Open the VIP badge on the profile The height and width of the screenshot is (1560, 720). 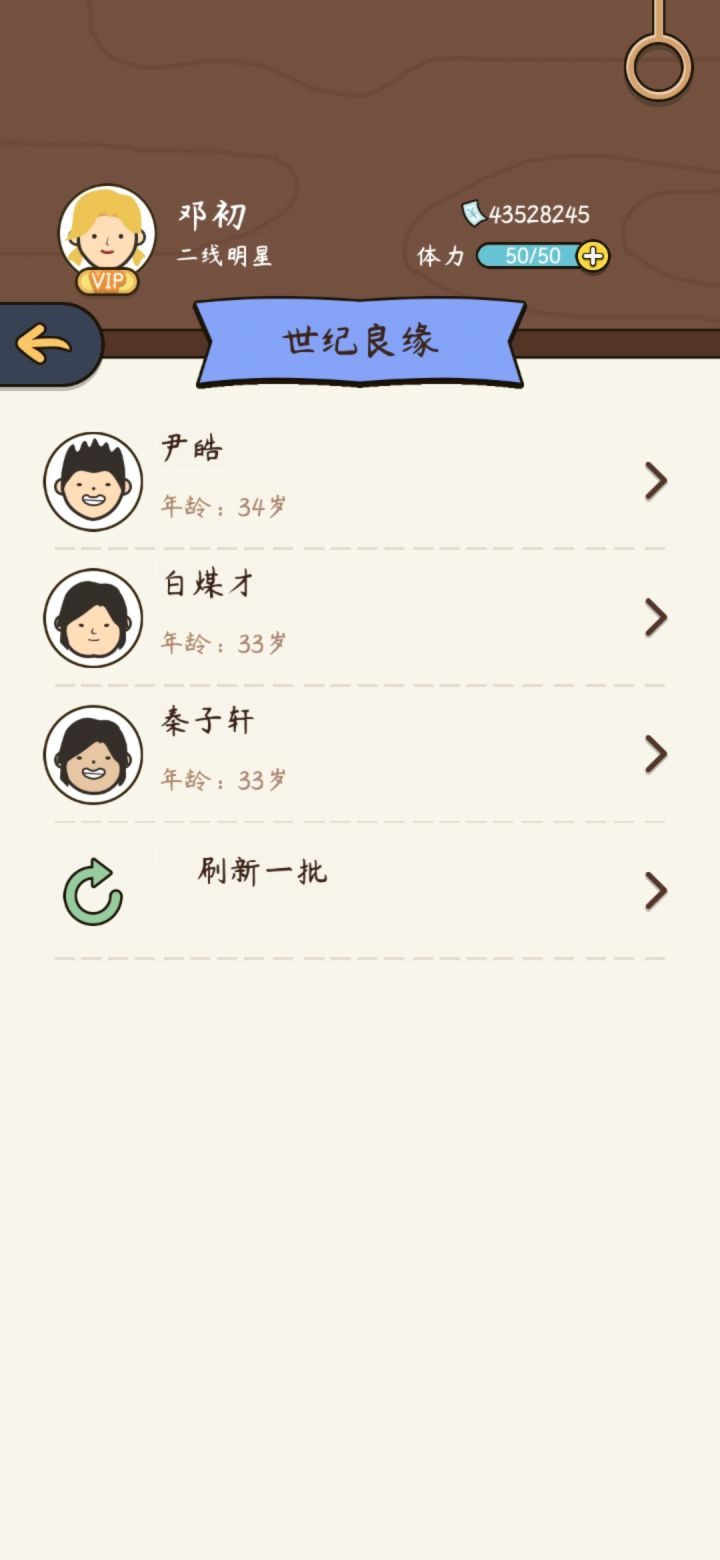(x=105, y=281)
